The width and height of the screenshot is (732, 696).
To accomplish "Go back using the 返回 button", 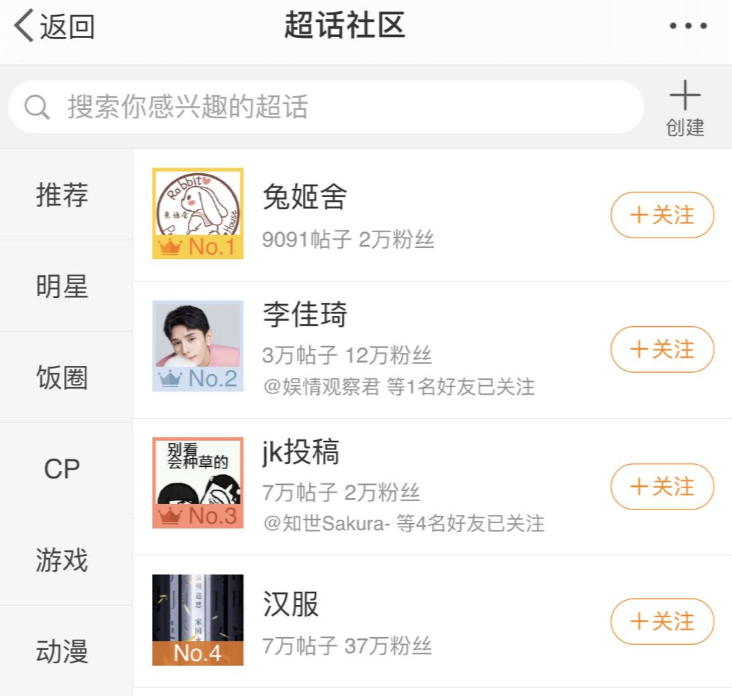I will pyautogui.click(x=55, y=27).
